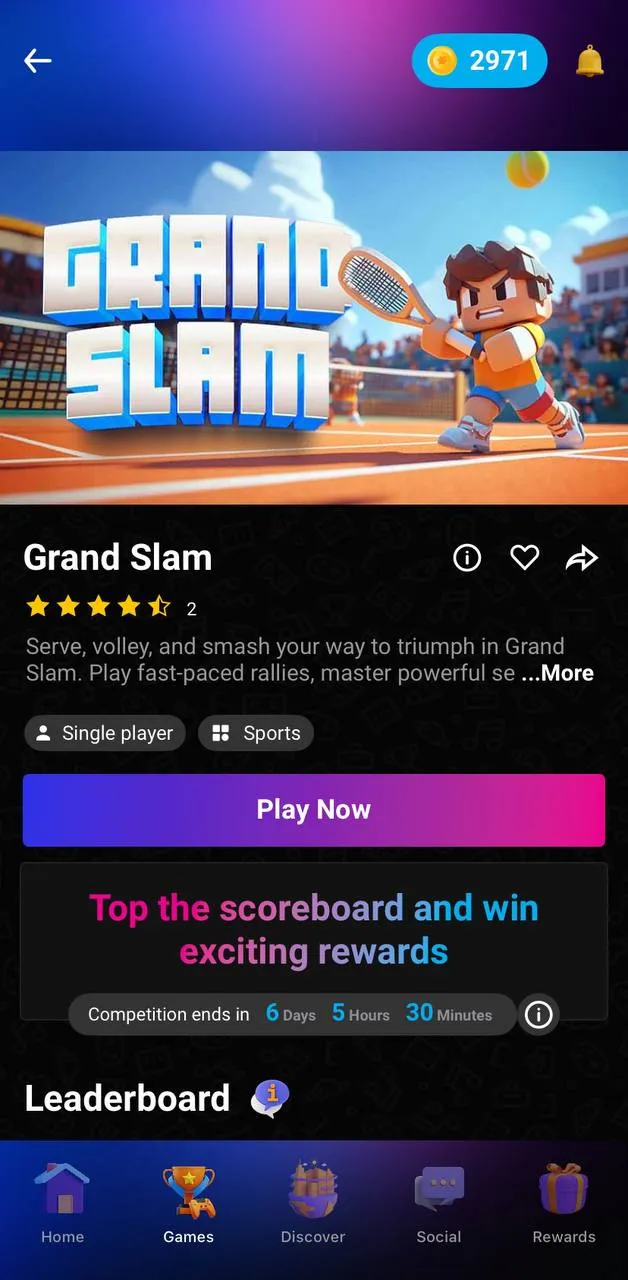Open the coin balance of 2971
Image resolution: width=628 pixels, height=1280 pixels.
(x=479, y=61)
